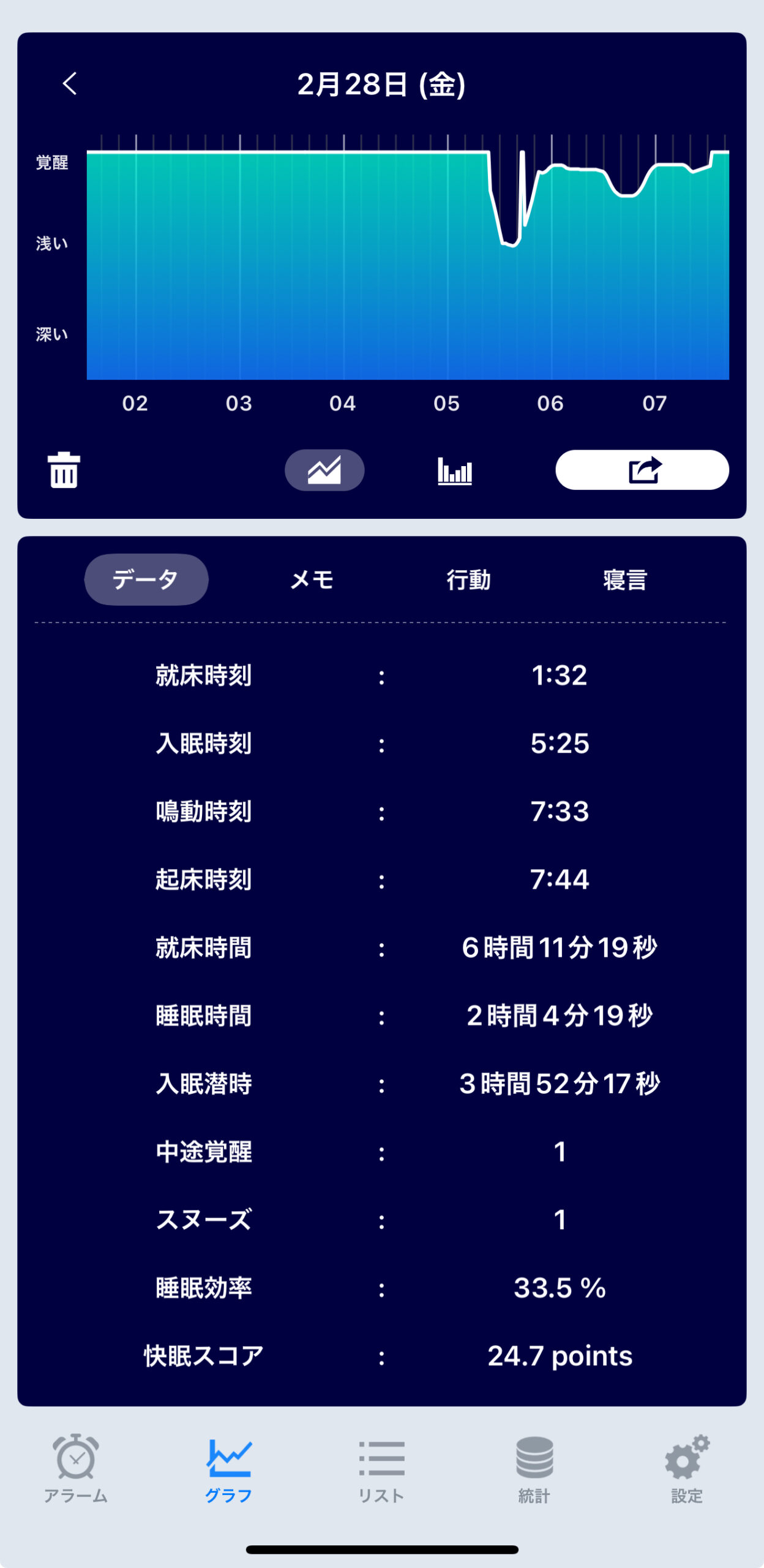Open the リスト tab

tap(381, 1469)
